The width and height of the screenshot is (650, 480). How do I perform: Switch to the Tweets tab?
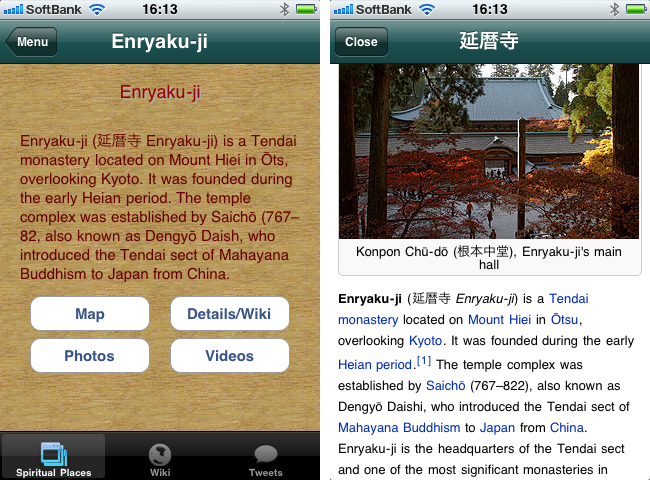pyautogui.click(x=265, y=458)
